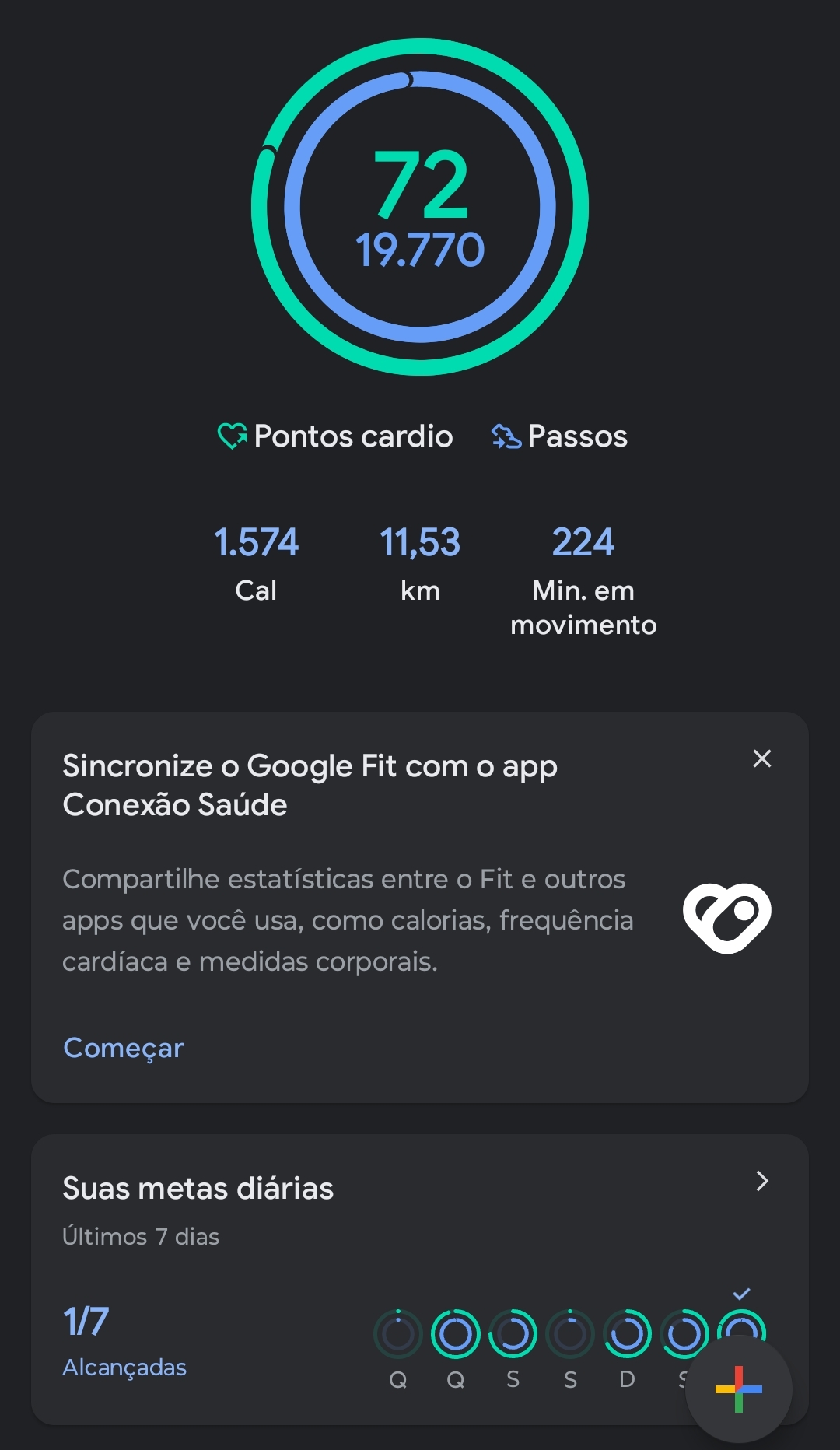Open Suas metas diárias details

pyautogui.click(x=761, y=1181)
